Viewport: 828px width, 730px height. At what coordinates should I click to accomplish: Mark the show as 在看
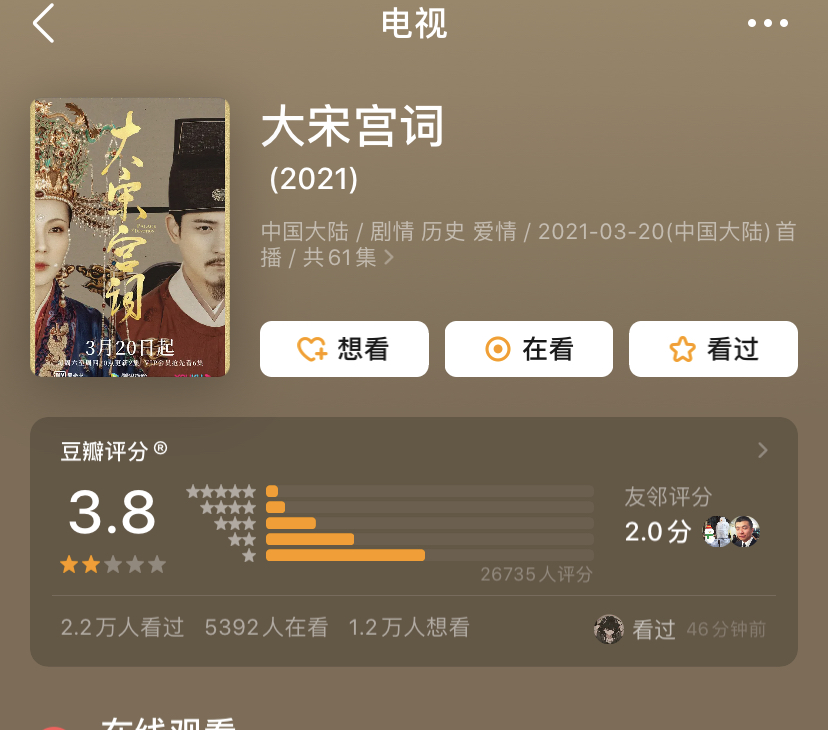pyautogui.click(x=528, y=349)
